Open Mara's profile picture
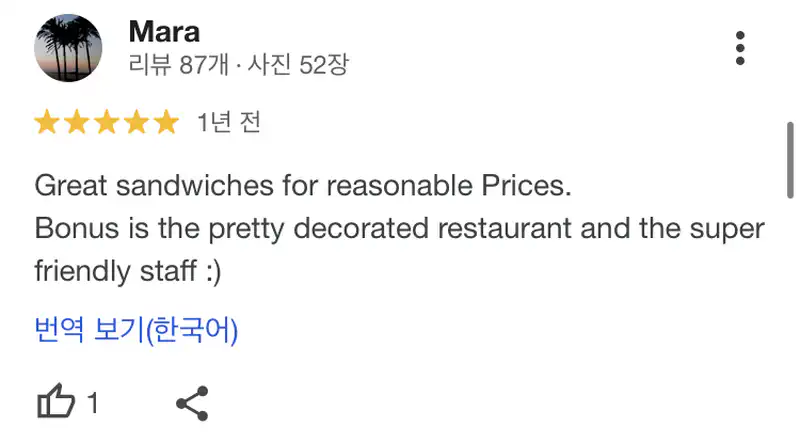The height and width of the screenshot is (442, 800). pos(68,48)
